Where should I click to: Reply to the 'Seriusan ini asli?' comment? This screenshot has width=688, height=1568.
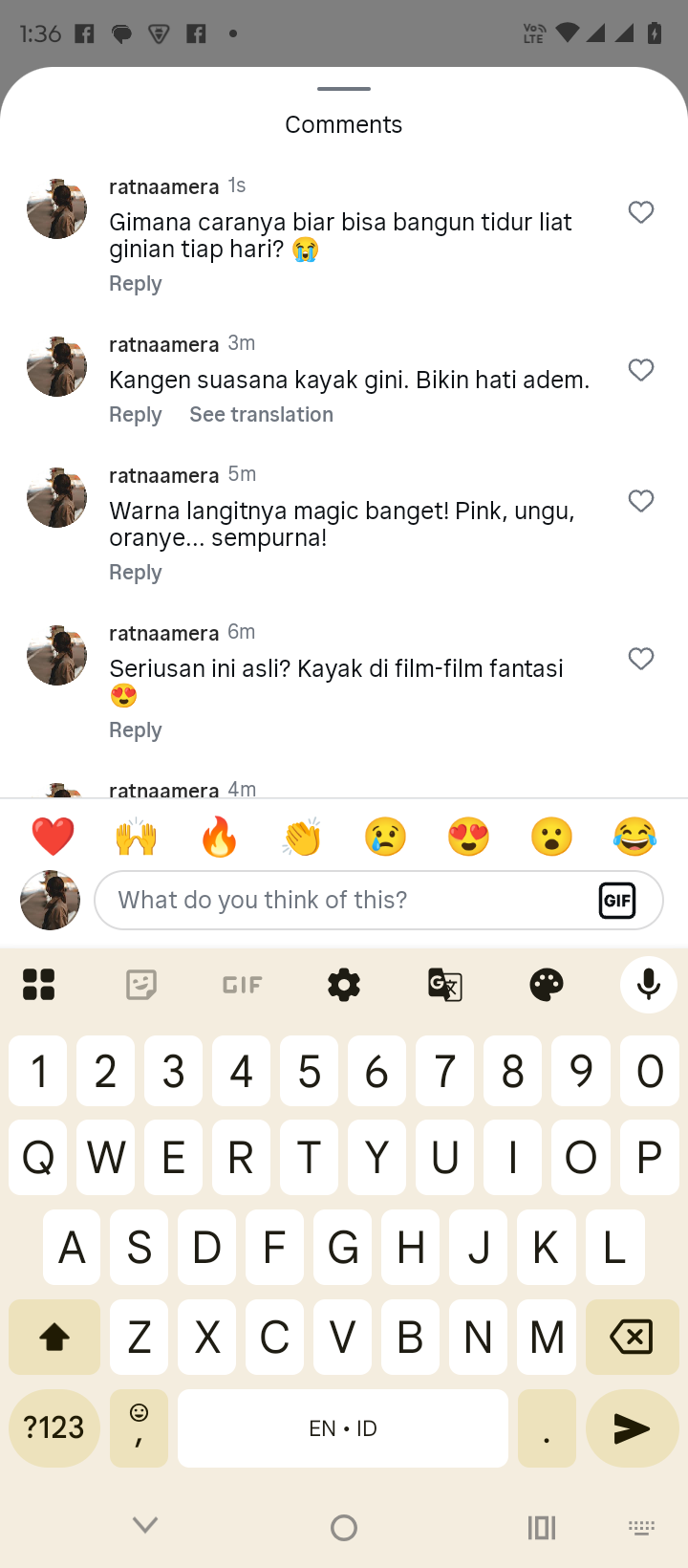click(135, 730)
